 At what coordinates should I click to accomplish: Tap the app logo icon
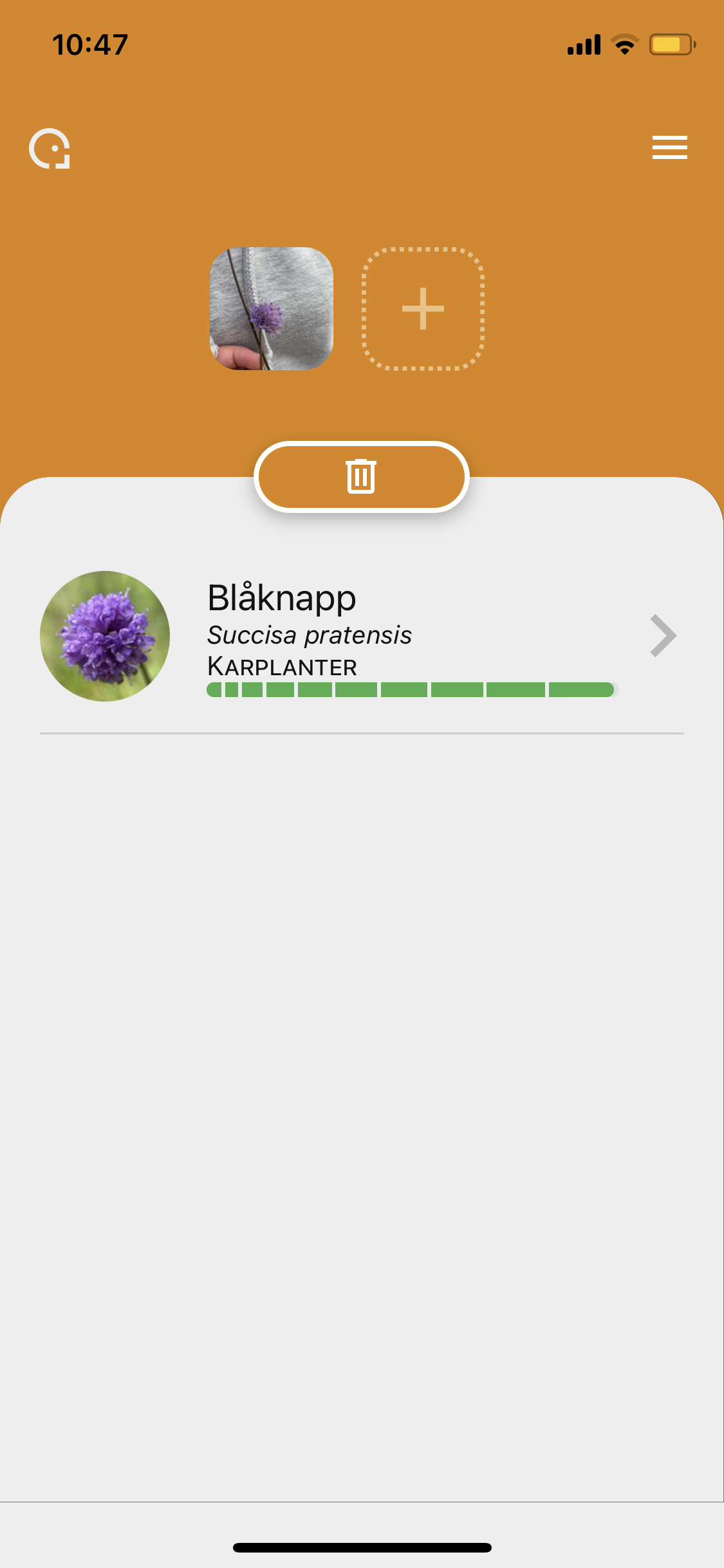click(50, 149)
